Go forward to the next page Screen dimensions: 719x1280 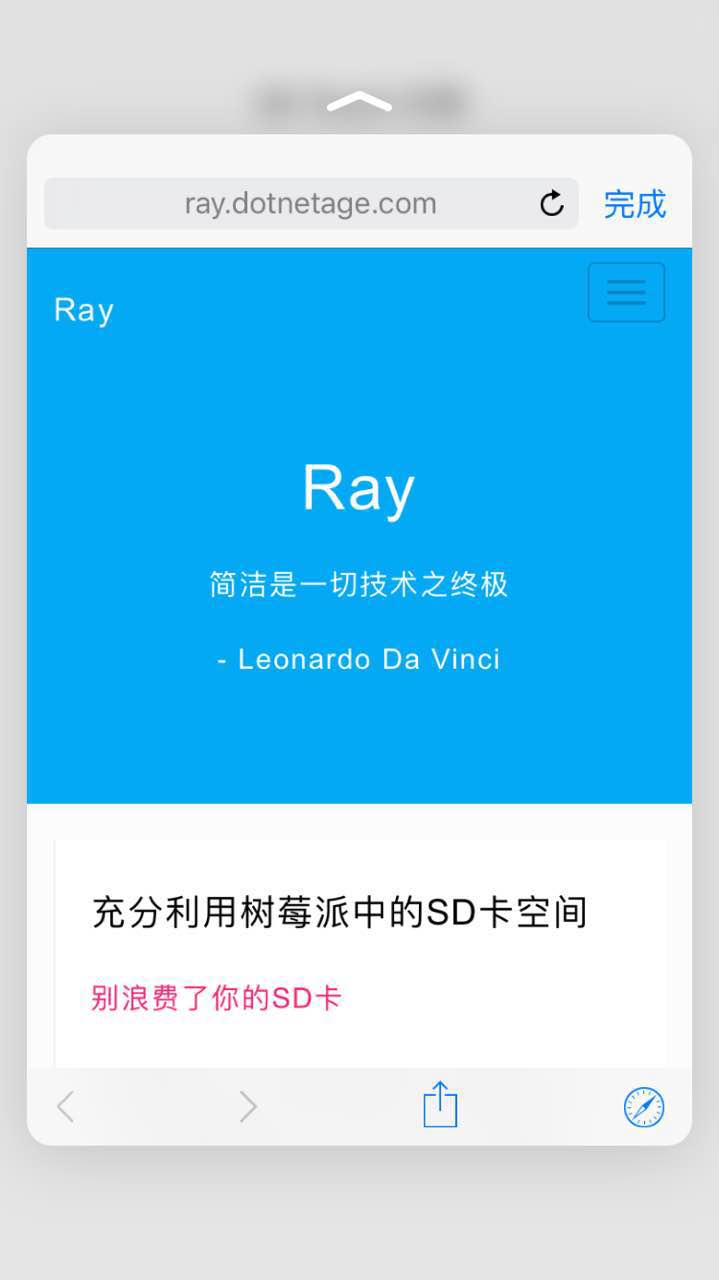pyautogui.click(x=248, y=1107)
